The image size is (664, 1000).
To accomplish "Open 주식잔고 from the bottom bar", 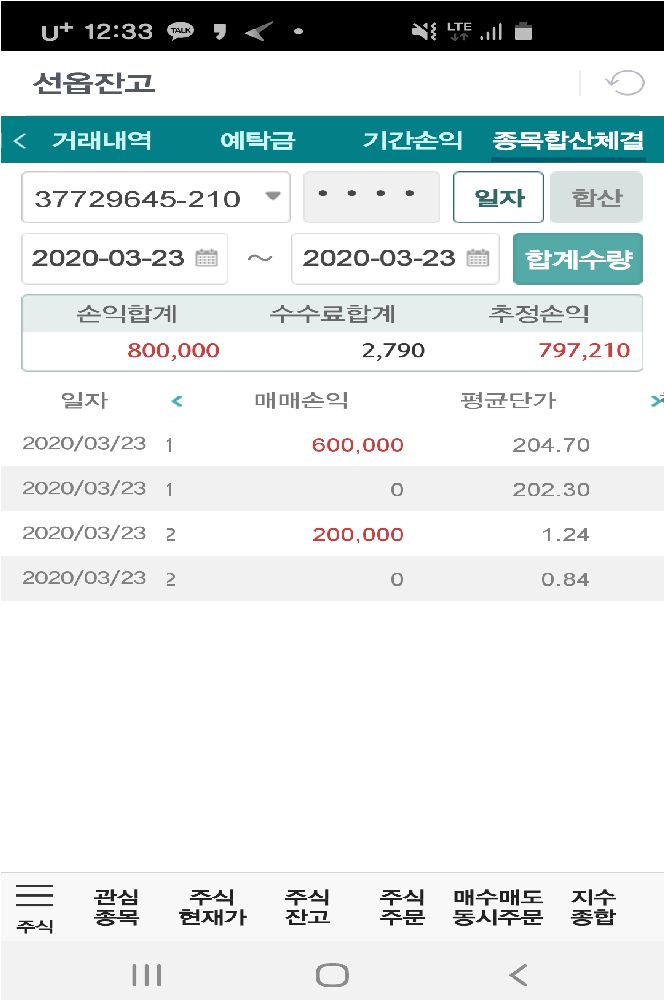I will [307, 907].
